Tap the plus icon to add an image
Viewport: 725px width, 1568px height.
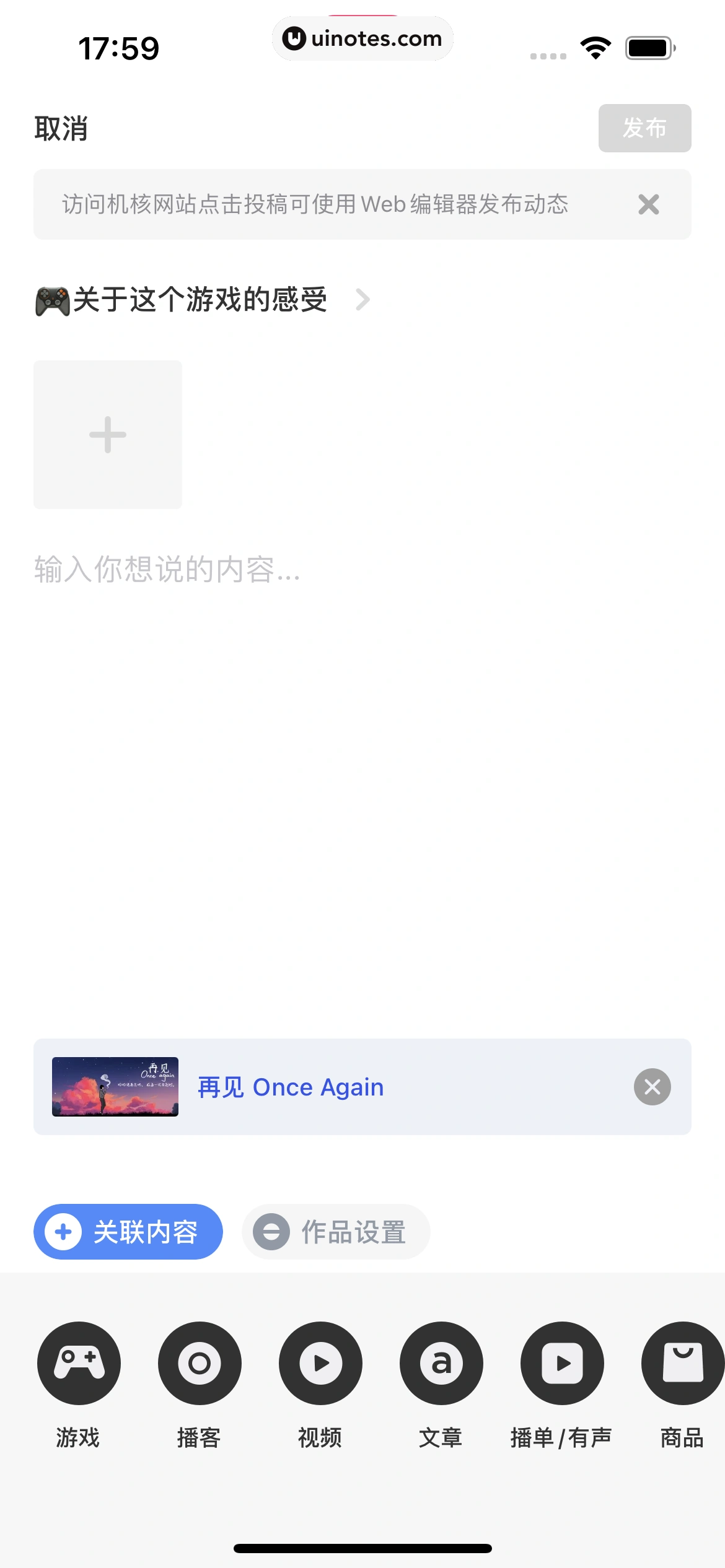(107, 433)
